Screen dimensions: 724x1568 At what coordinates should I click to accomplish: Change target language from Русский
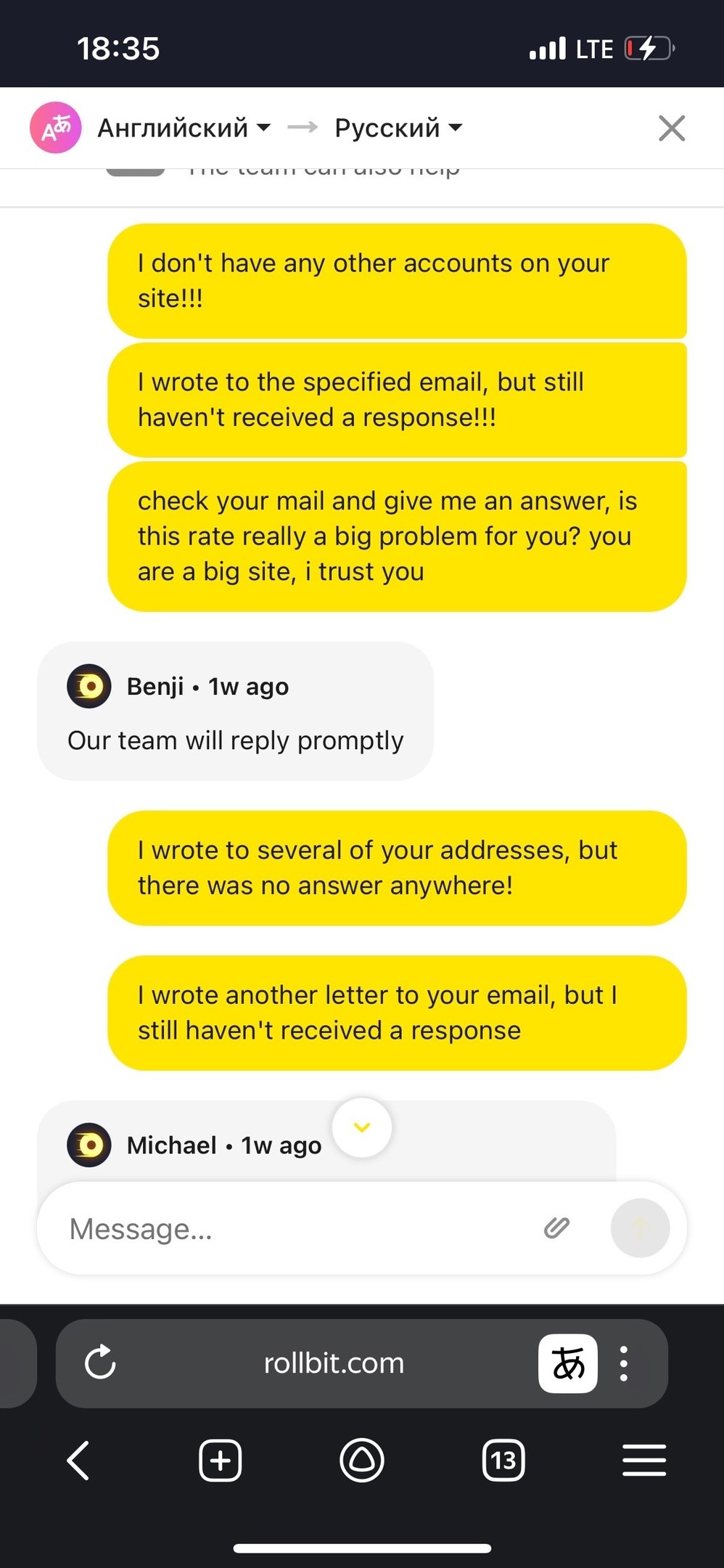[x=398, y=128]
